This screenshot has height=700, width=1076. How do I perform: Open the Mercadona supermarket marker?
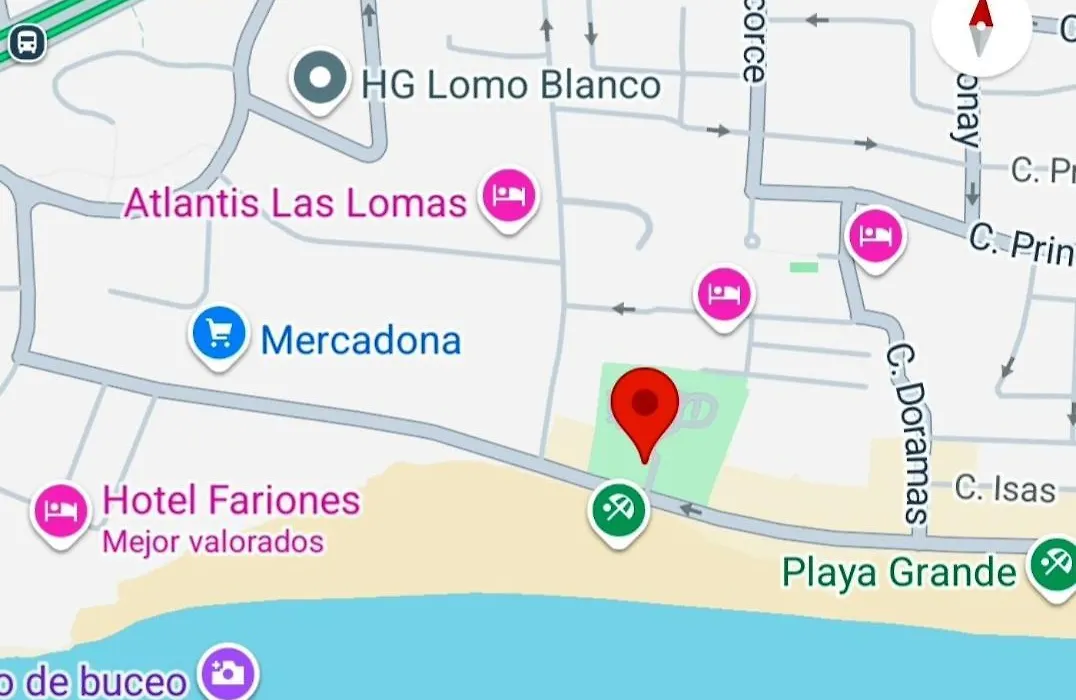(219, 333)
